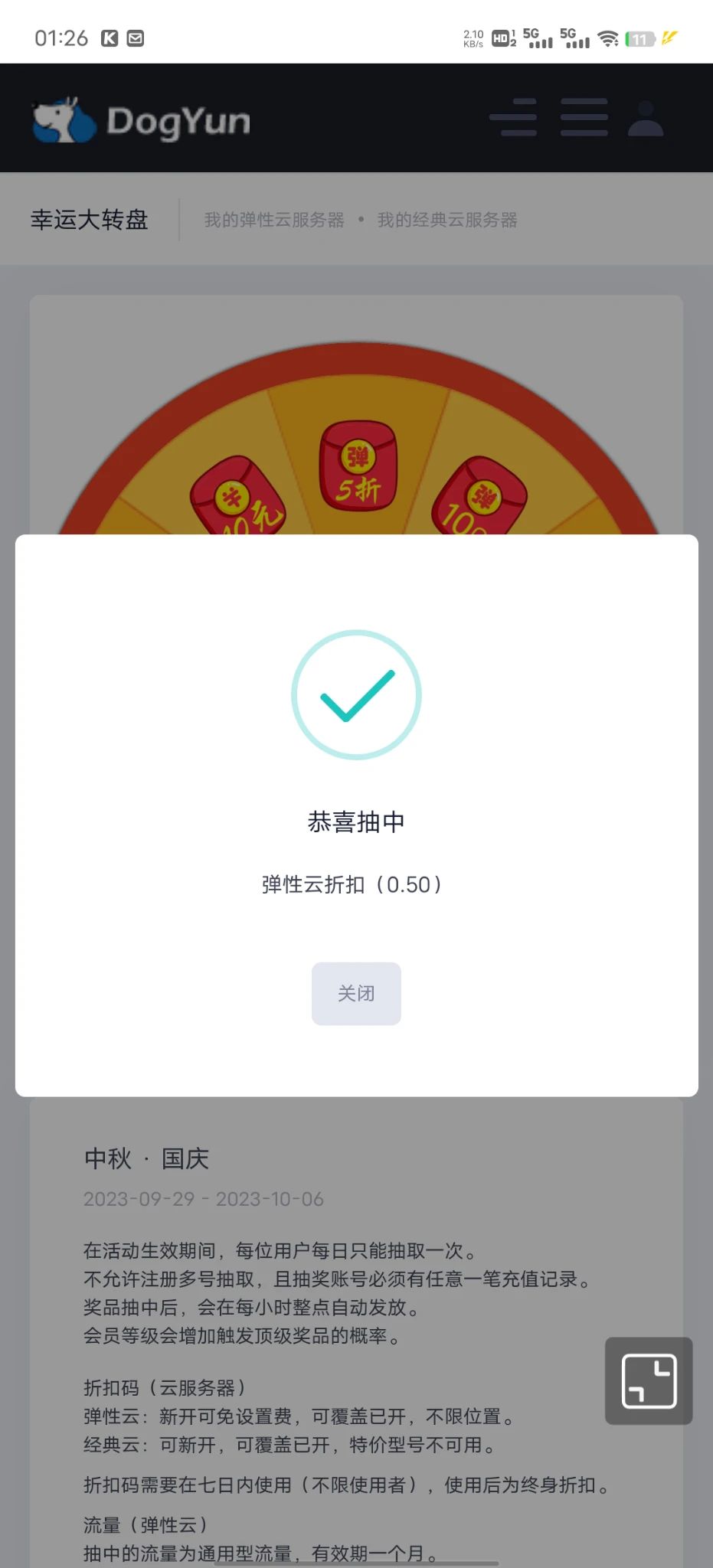Go to 我的经典云服务器 link
The width and height of the screenshot is (713, 1568).
coord(447,220)
